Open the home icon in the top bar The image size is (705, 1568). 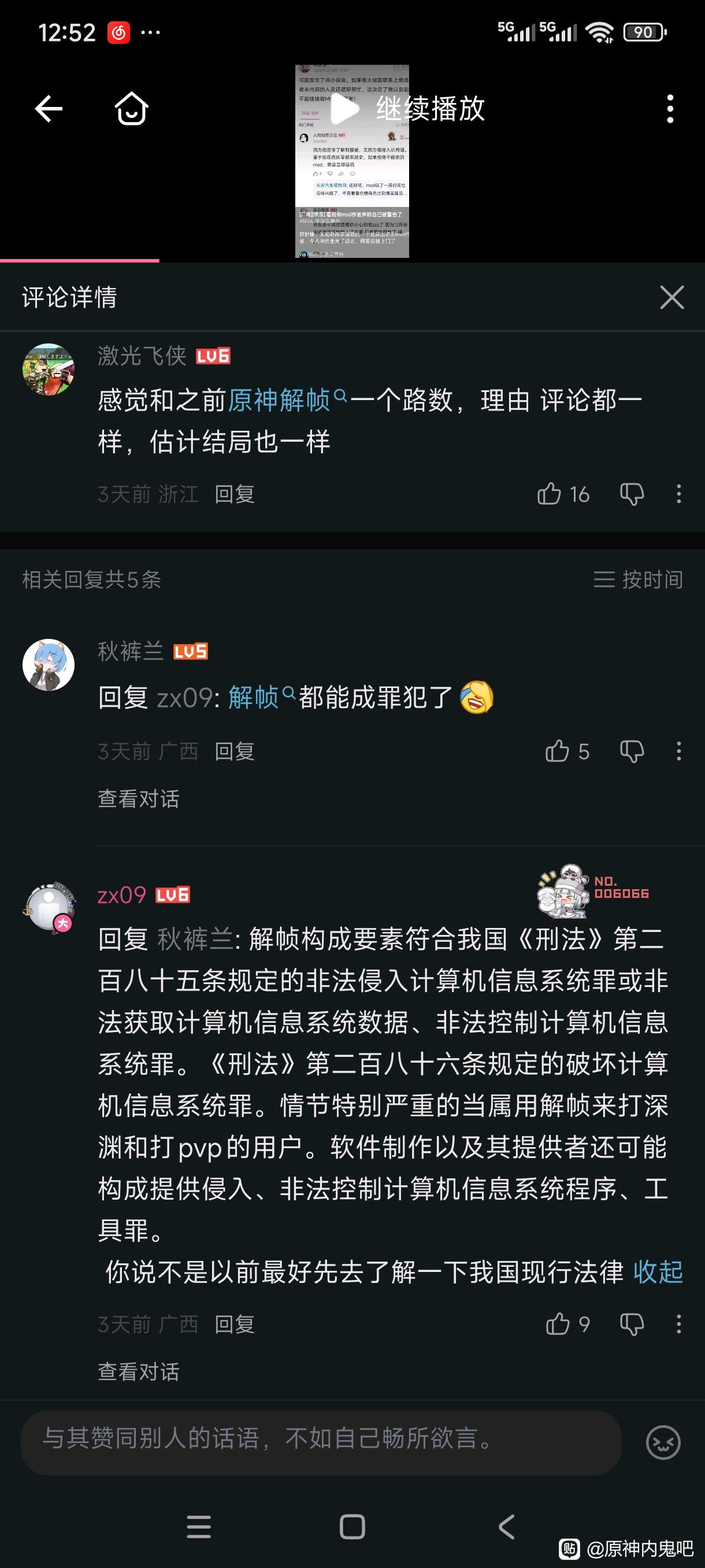(131, 110)
